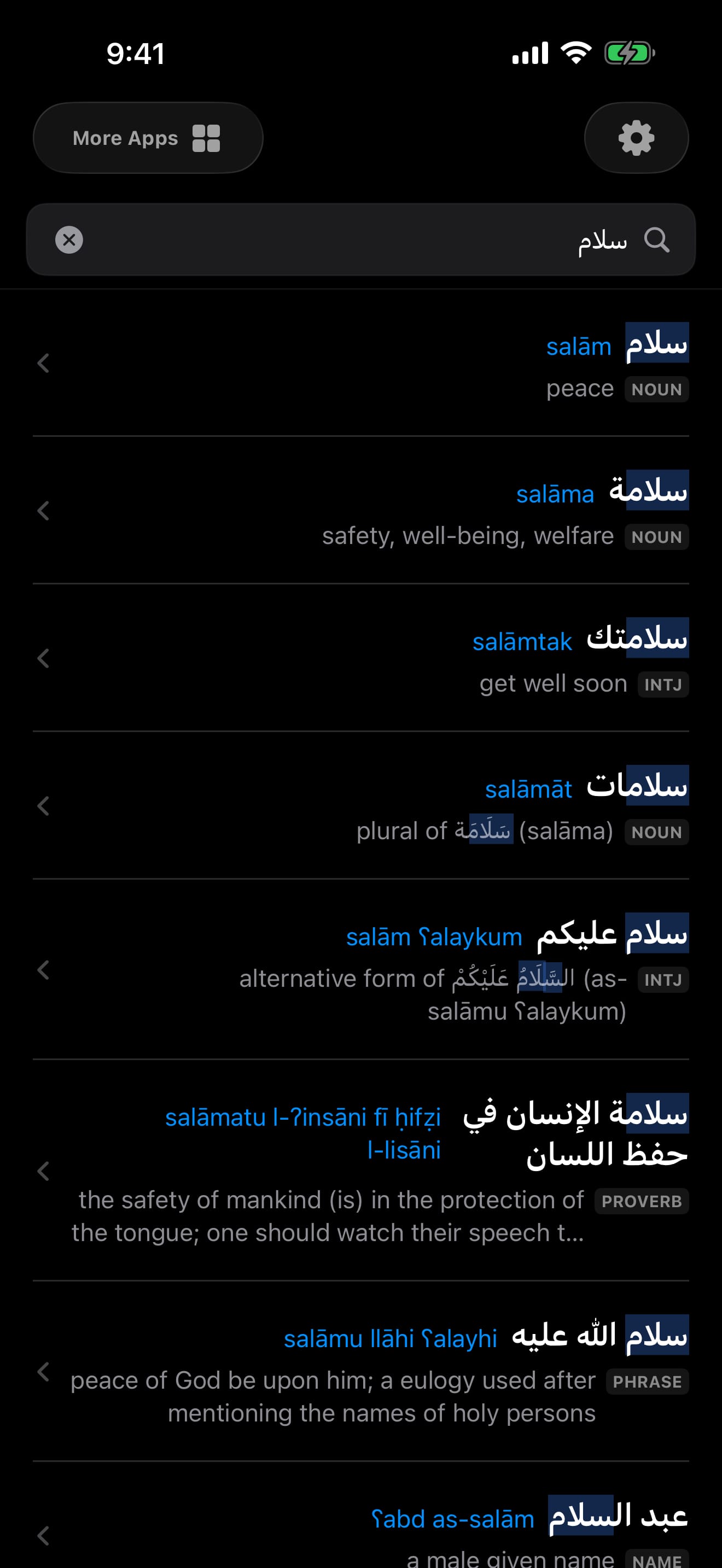Clear the search text with the X button
This screenshot has height=1568, width=722.
pyautogui.click(x=69, y=240)
